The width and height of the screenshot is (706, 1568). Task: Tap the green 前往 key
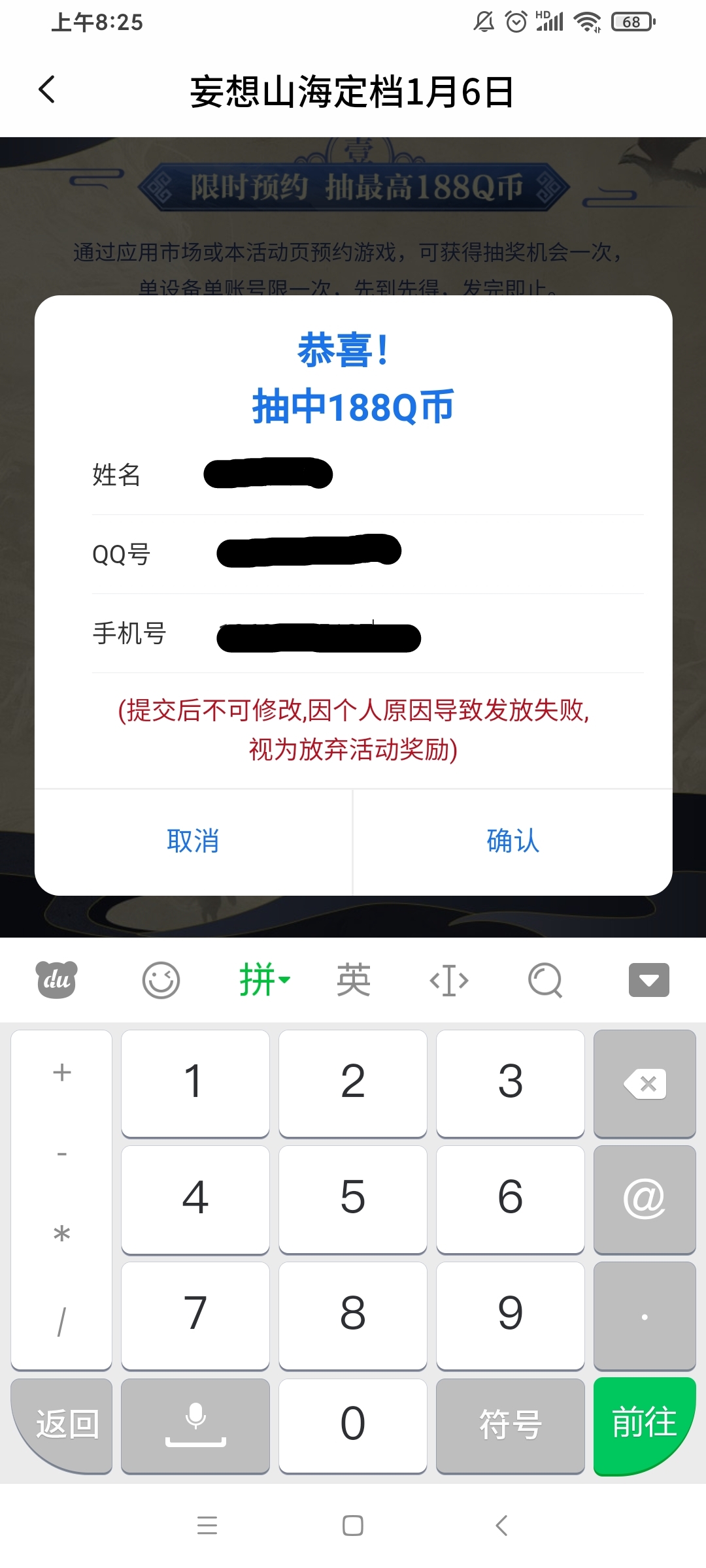(x=645, y=1425)
